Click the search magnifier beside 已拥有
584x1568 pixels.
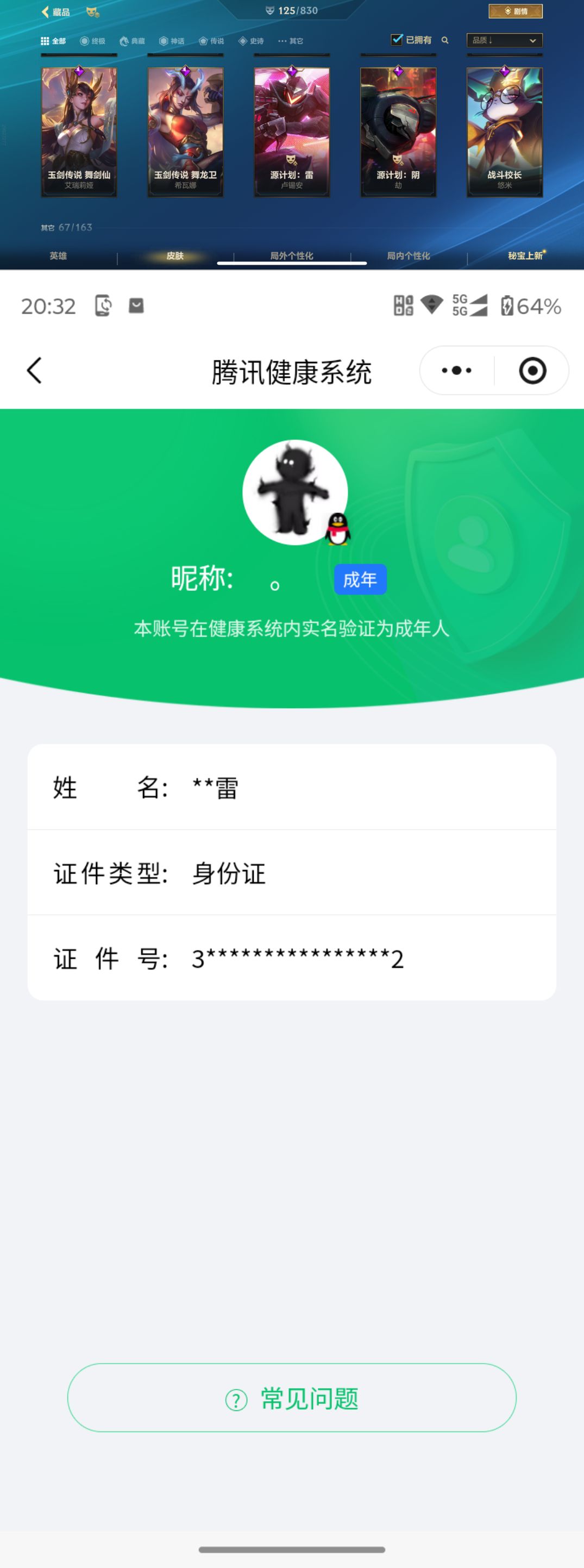click(445, 41)
